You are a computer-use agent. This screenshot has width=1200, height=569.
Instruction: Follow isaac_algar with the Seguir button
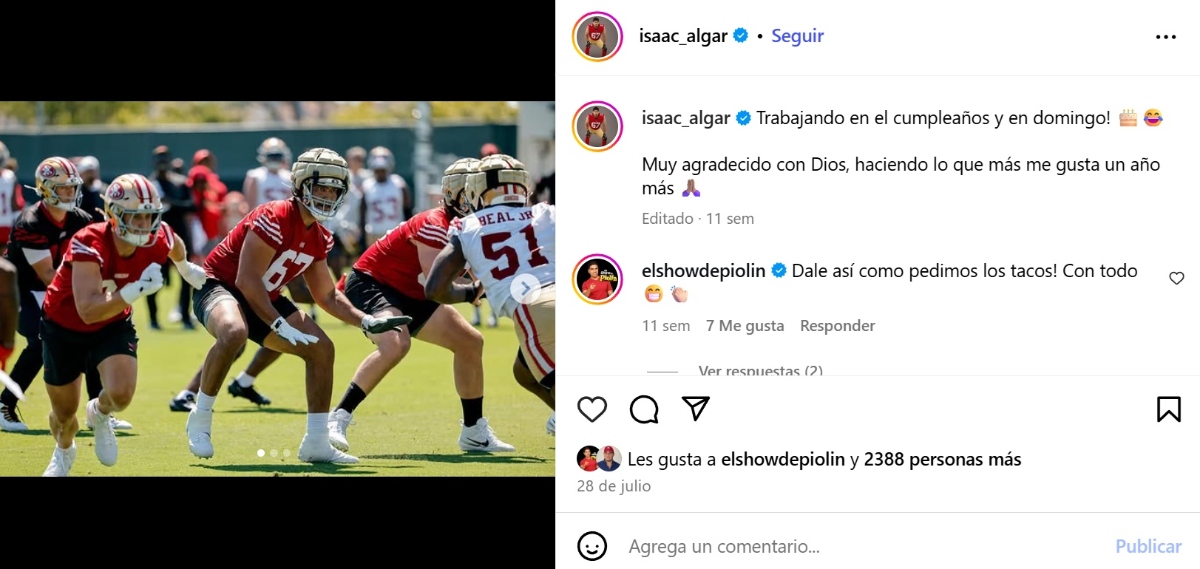(x=797, y=36)
